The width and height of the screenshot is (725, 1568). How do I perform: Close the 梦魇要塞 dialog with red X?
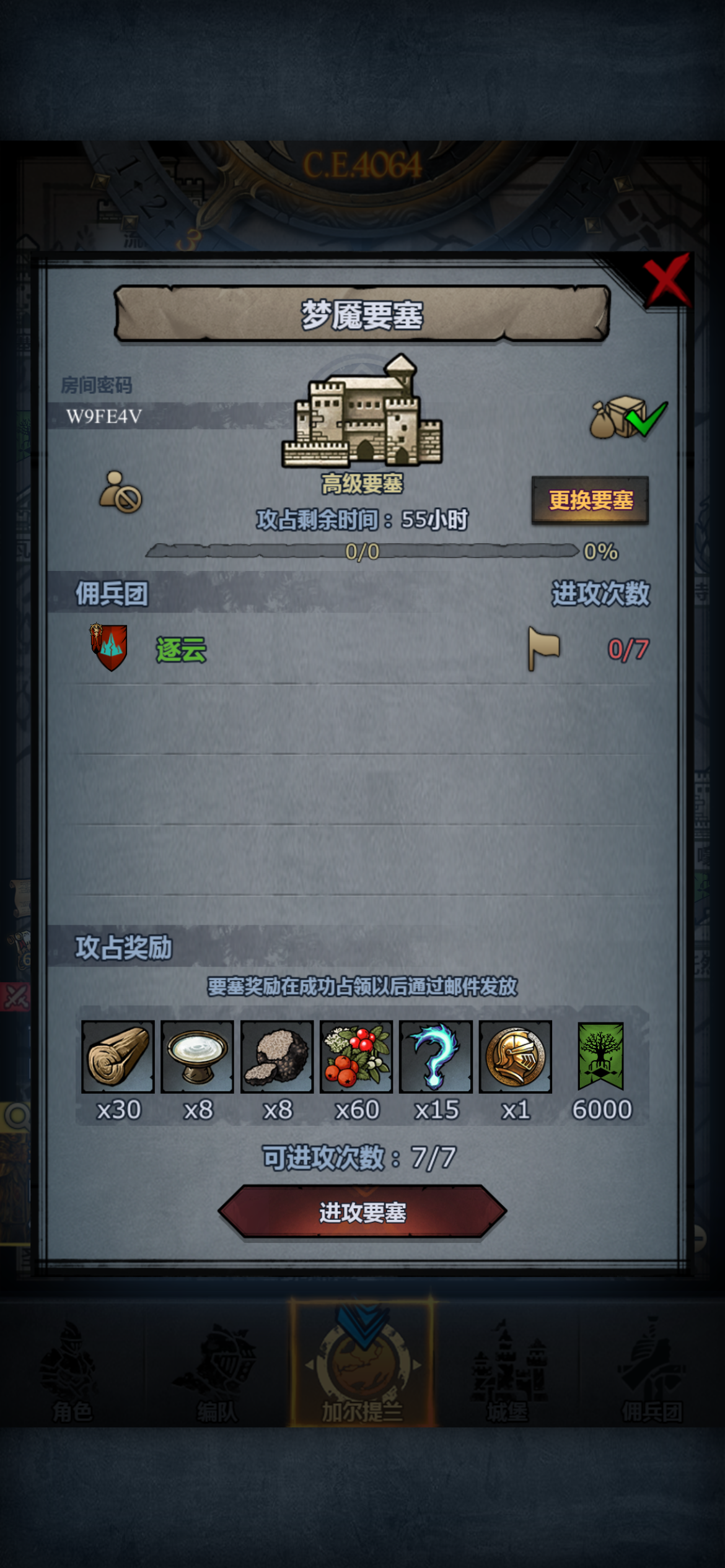(666, 283)
